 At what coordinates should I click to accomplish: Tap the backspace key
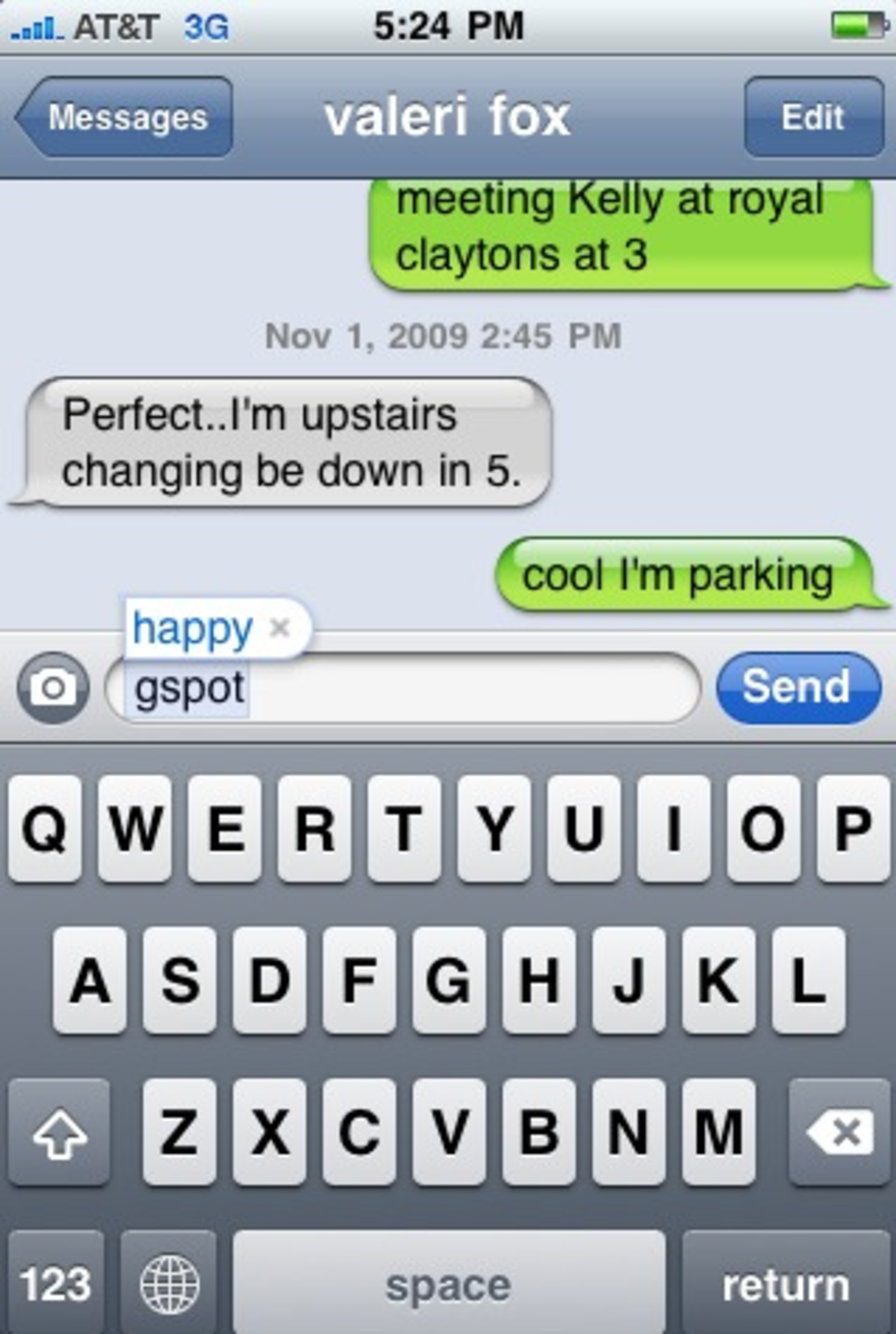coord(839,1132)
